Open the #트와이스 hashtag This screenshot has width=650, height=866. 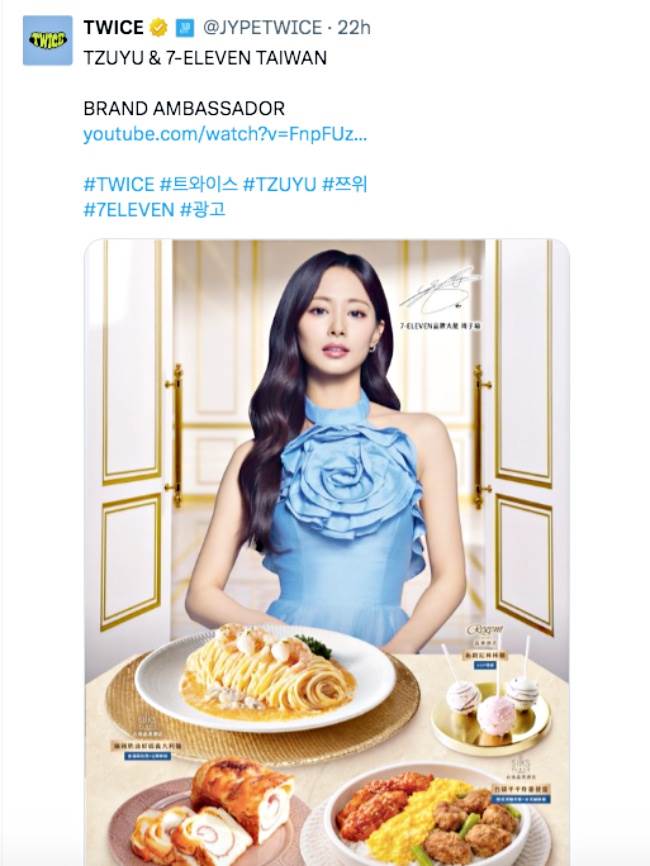(199, 185)
